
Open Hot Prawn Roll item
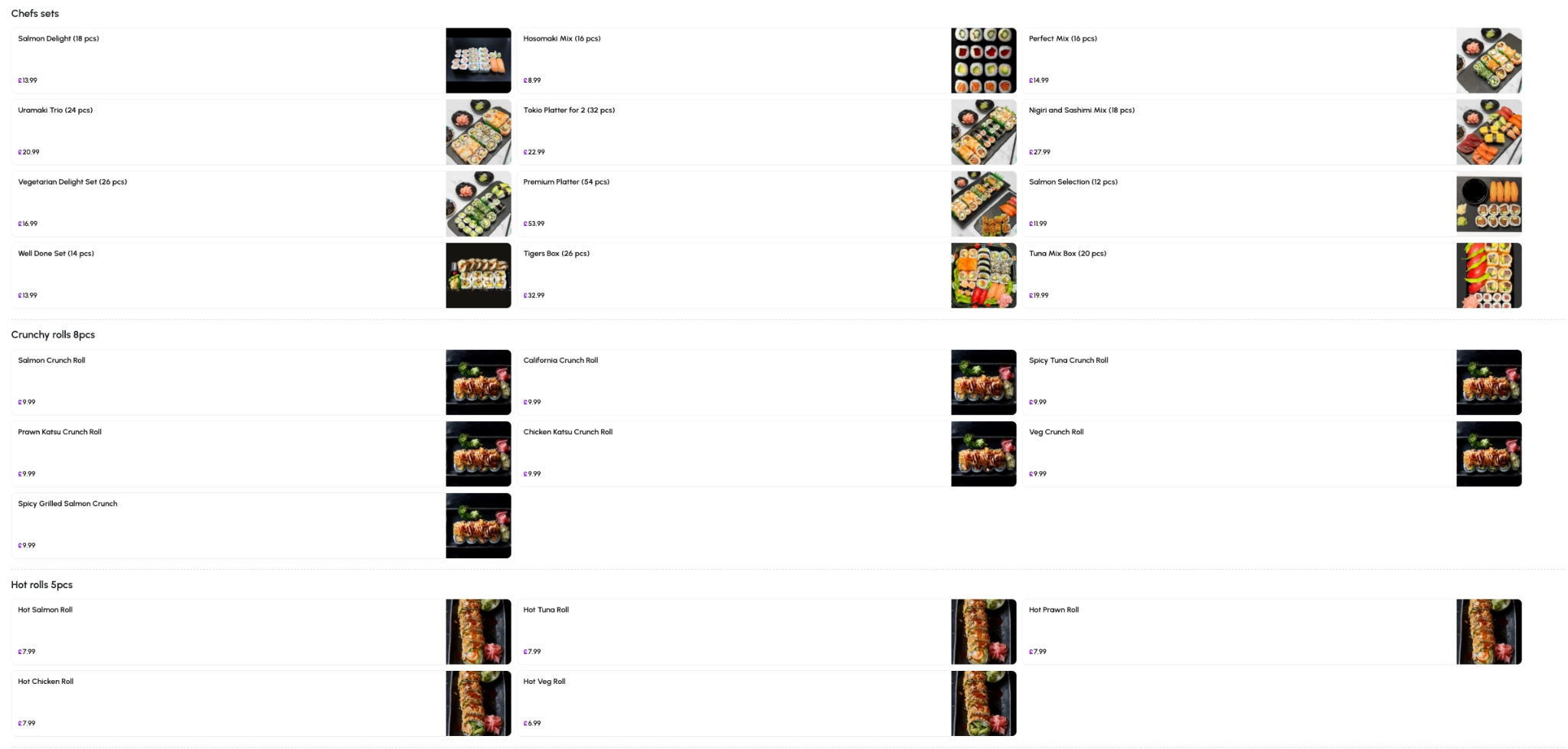[x=1053, y=610]
